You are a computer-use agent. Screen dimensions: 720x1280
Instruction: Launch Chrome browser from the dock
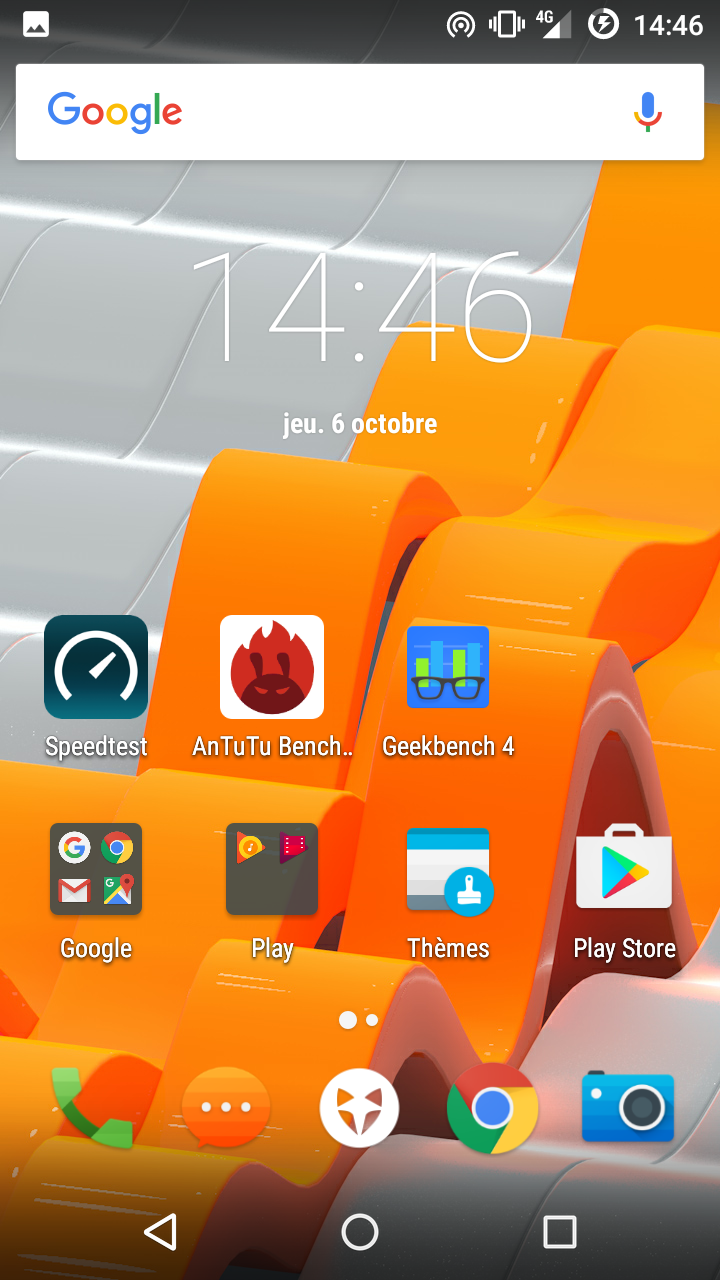tap(492, 1108)
